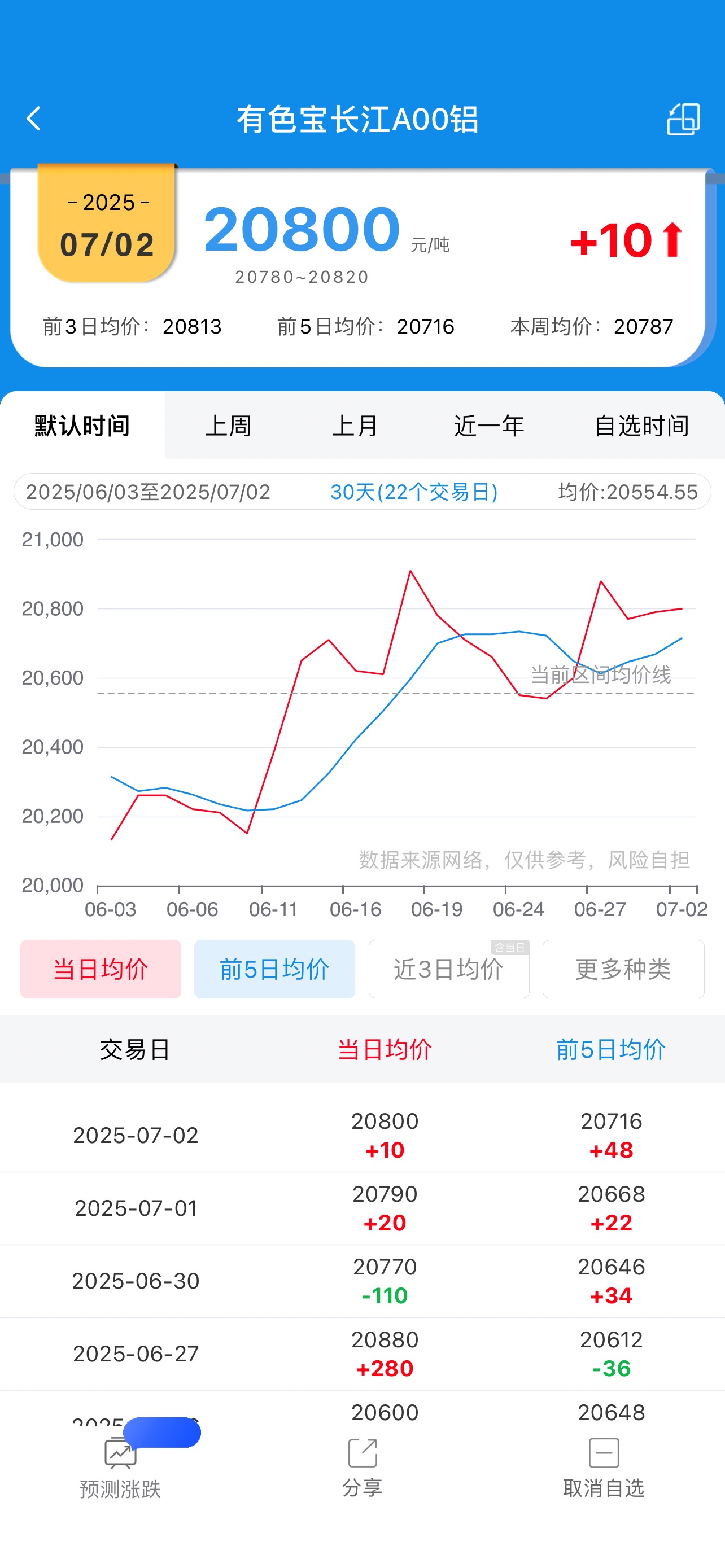725x1568 pixels.
Task: Open 更多种类 for more series
Action: click(623, 969)
